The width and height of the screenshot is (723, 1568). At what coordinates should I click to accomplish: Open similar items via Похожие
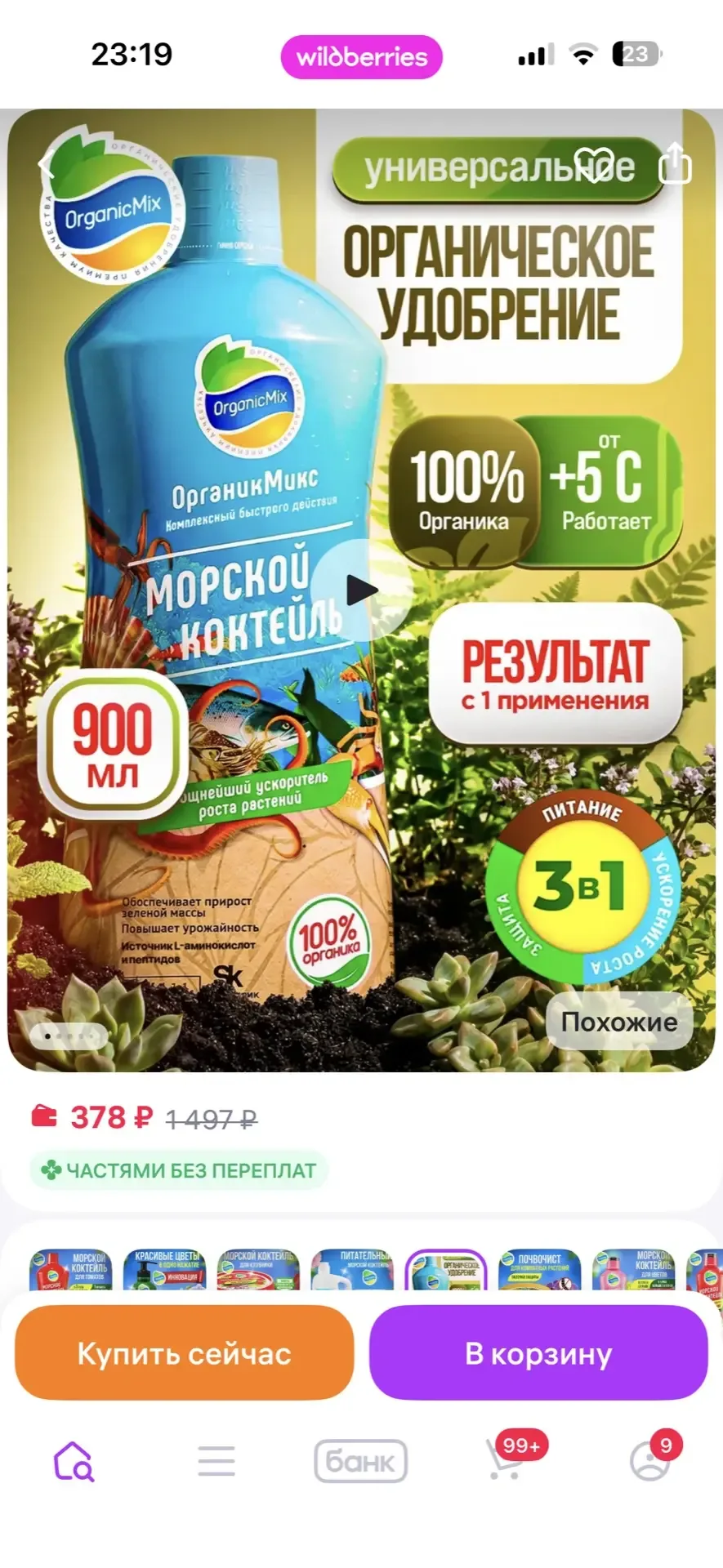[618, 1022]
